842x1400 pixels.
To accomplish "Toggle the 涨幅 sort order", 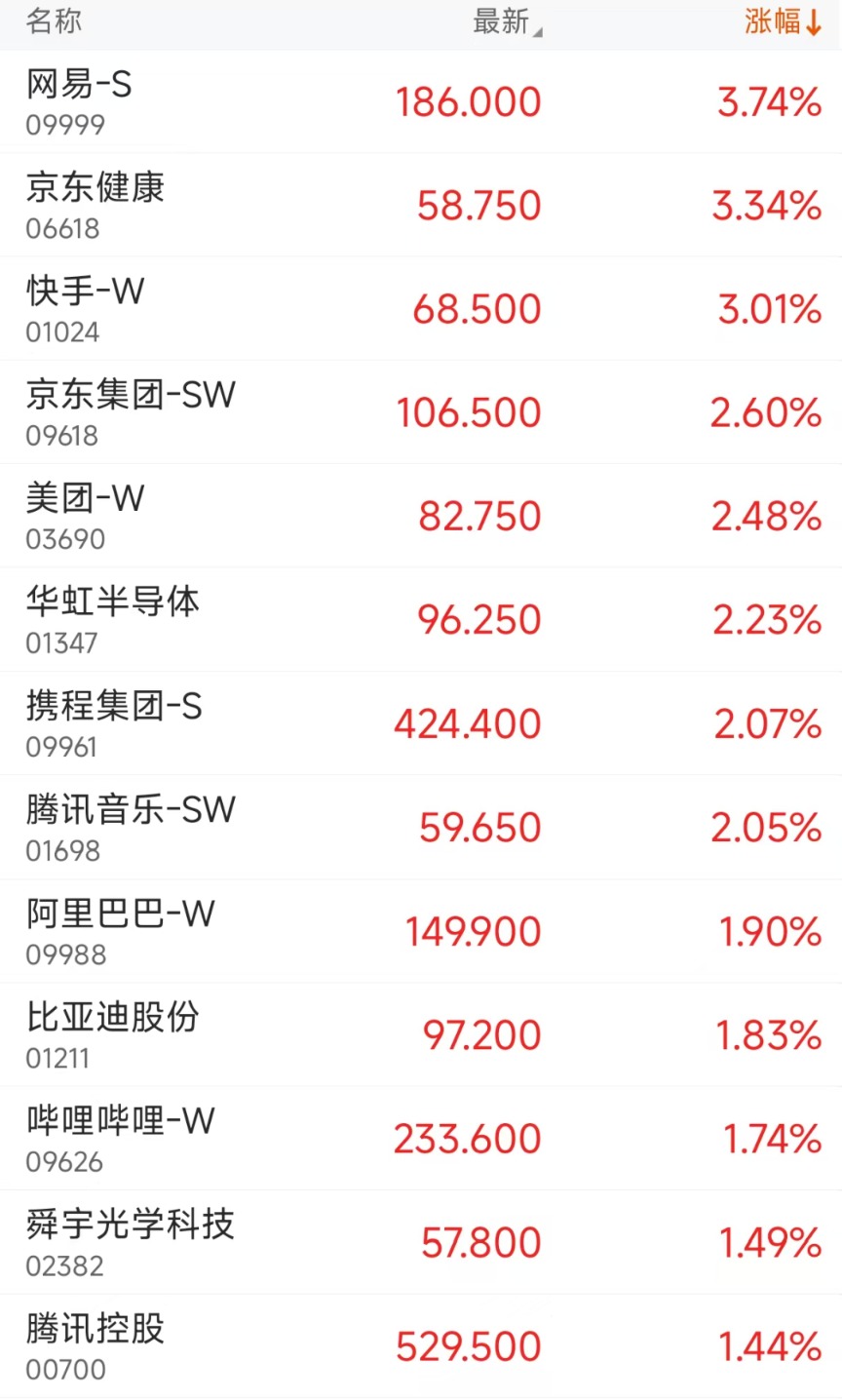I will [783, 21].
